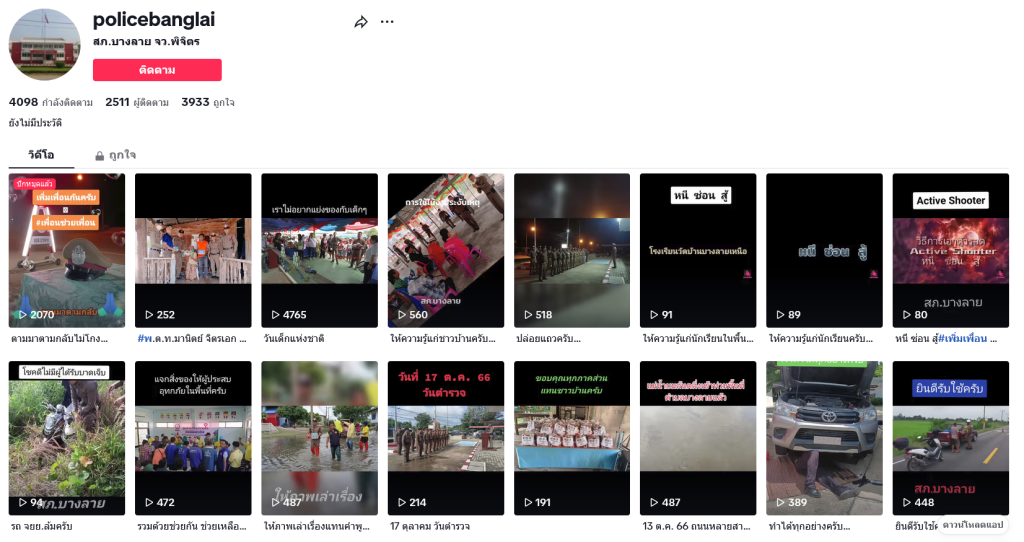Viewport: 1024px width, 542px height.
Task: Switch to the ถูกใจ liked tab
Action: coord(115,155)
